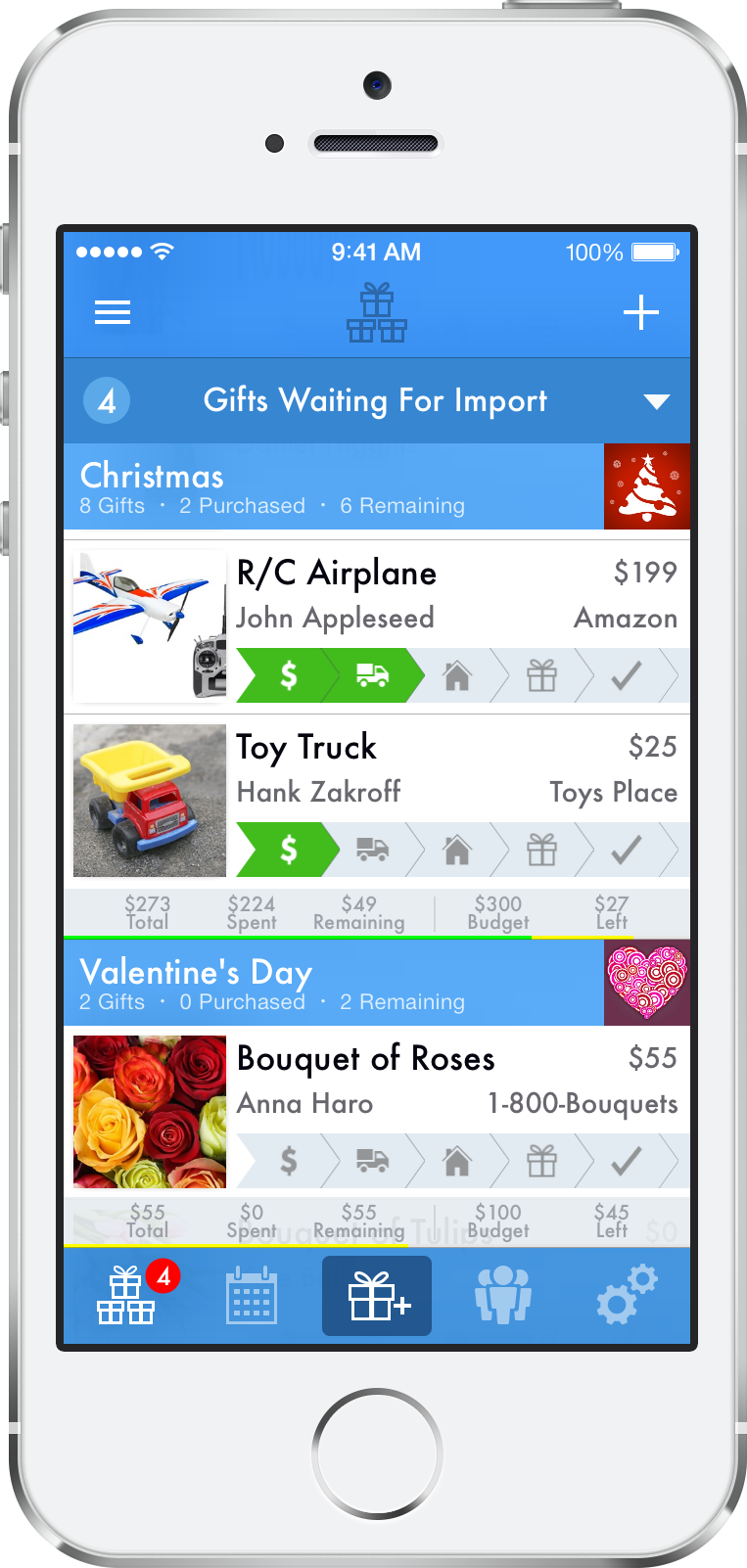Switch to the people tab
This screenshot has width=747, height=1568.
click(502, 1295)
